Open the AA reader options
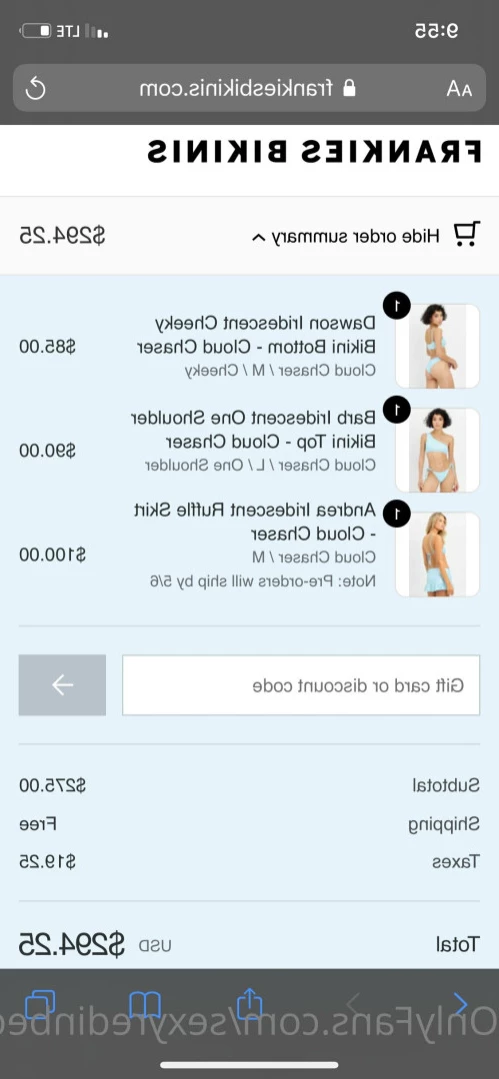Viewport: 499px width, 1079px height. pyautogui.click(x=459, y=89)
